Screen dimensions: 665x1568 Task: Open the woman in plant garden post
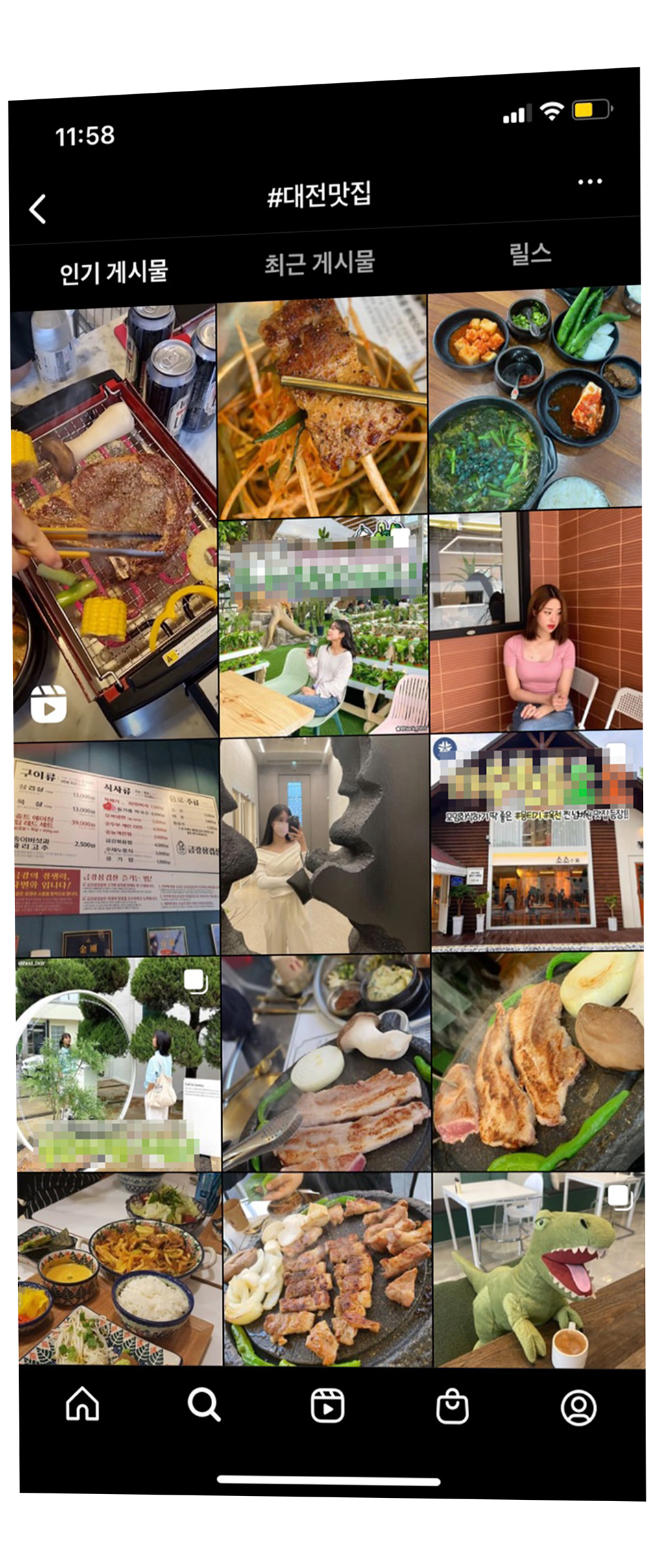coord(324,627)
